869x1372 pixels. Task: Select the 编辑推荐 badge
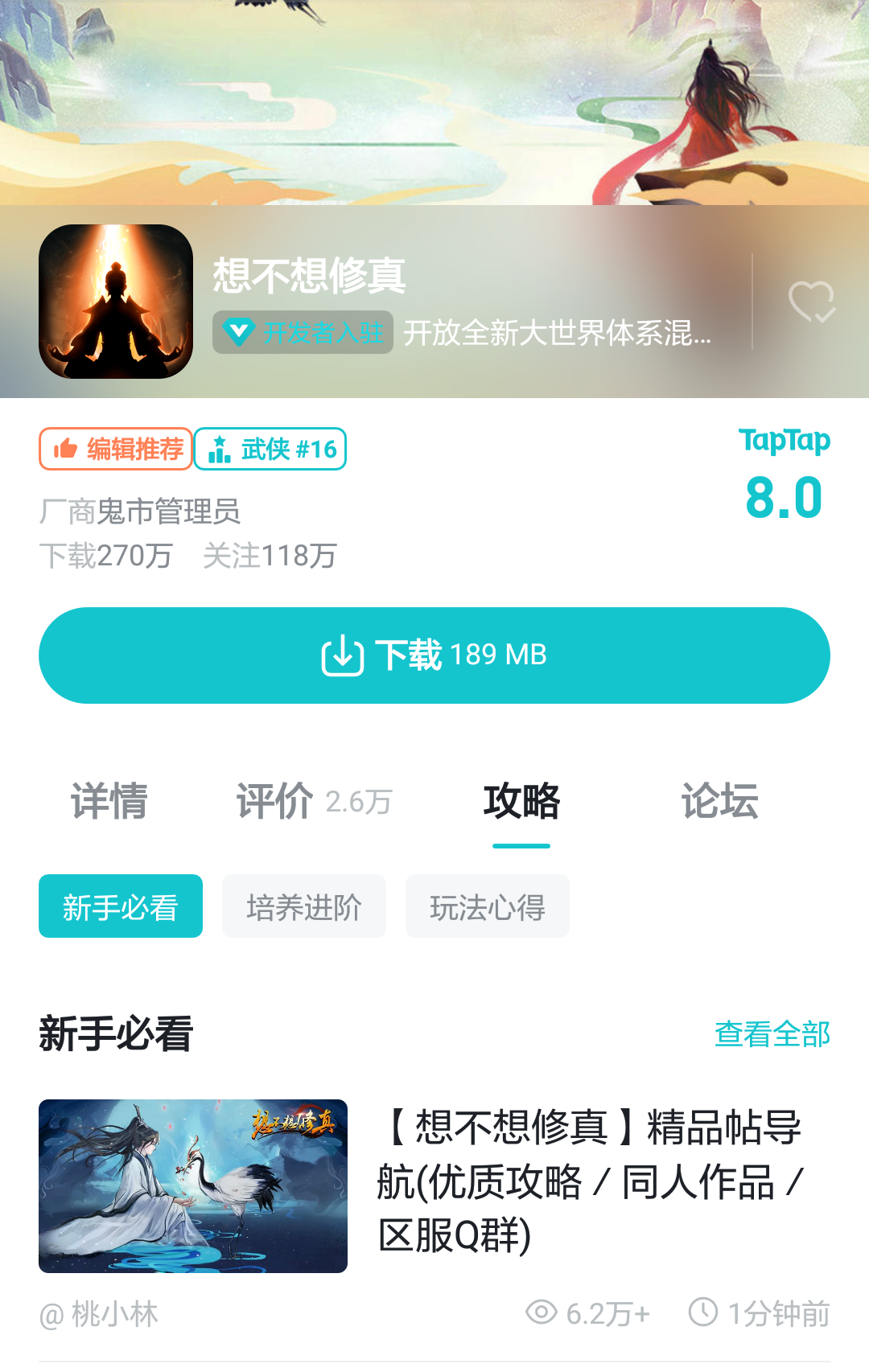click(x=115, y=448)
